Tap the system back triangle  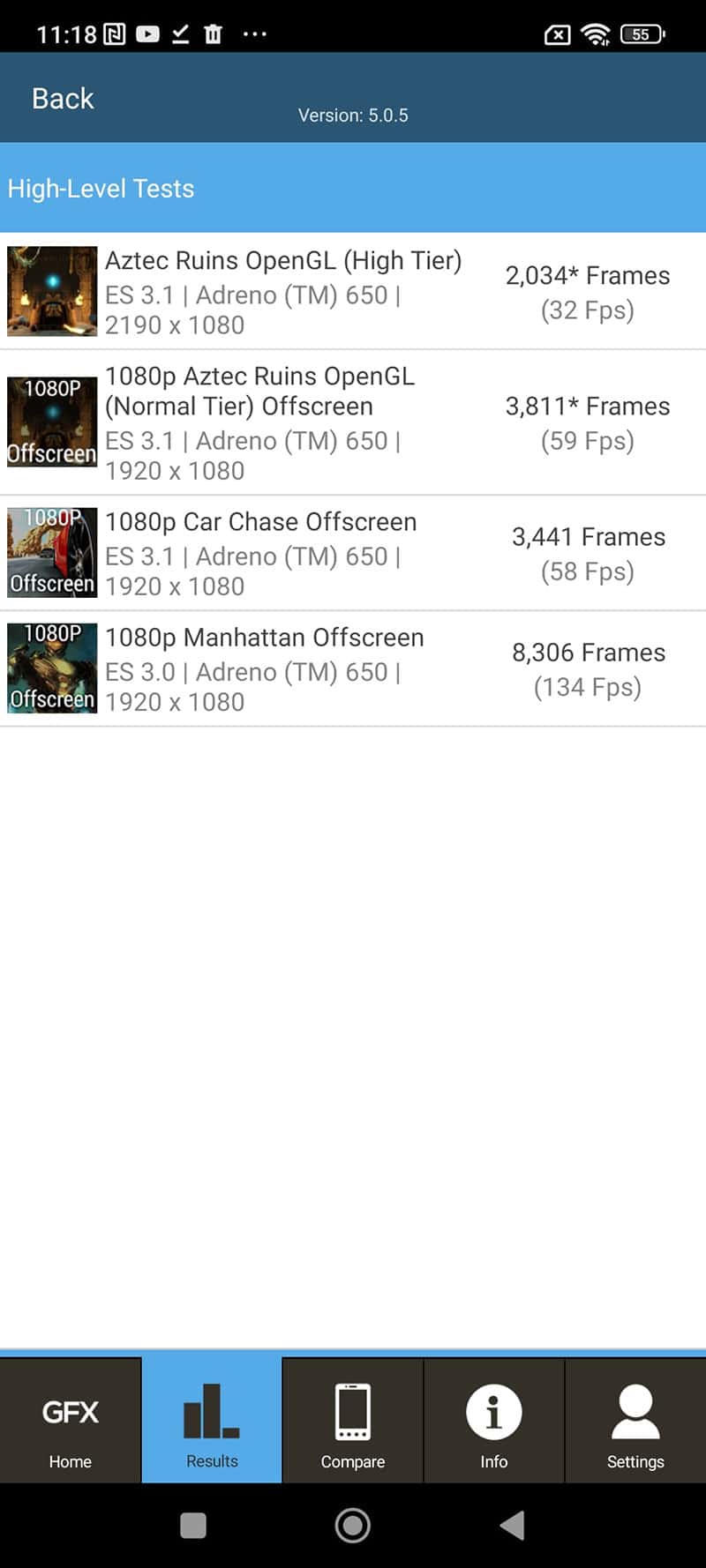pyautogui.click(x=513, y=1526)
